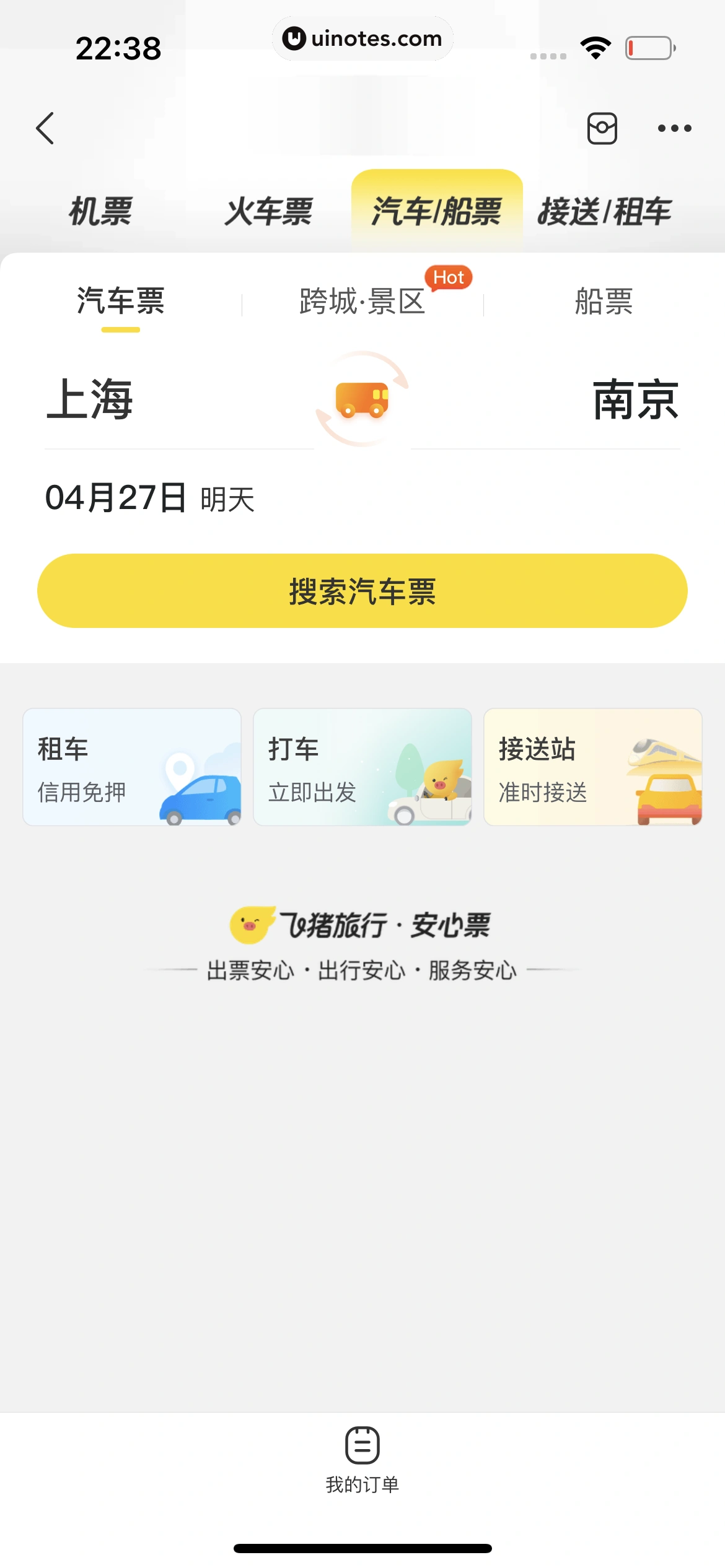Swap departure and destination cities
725x1568 pixels.
tap(362, 399)
